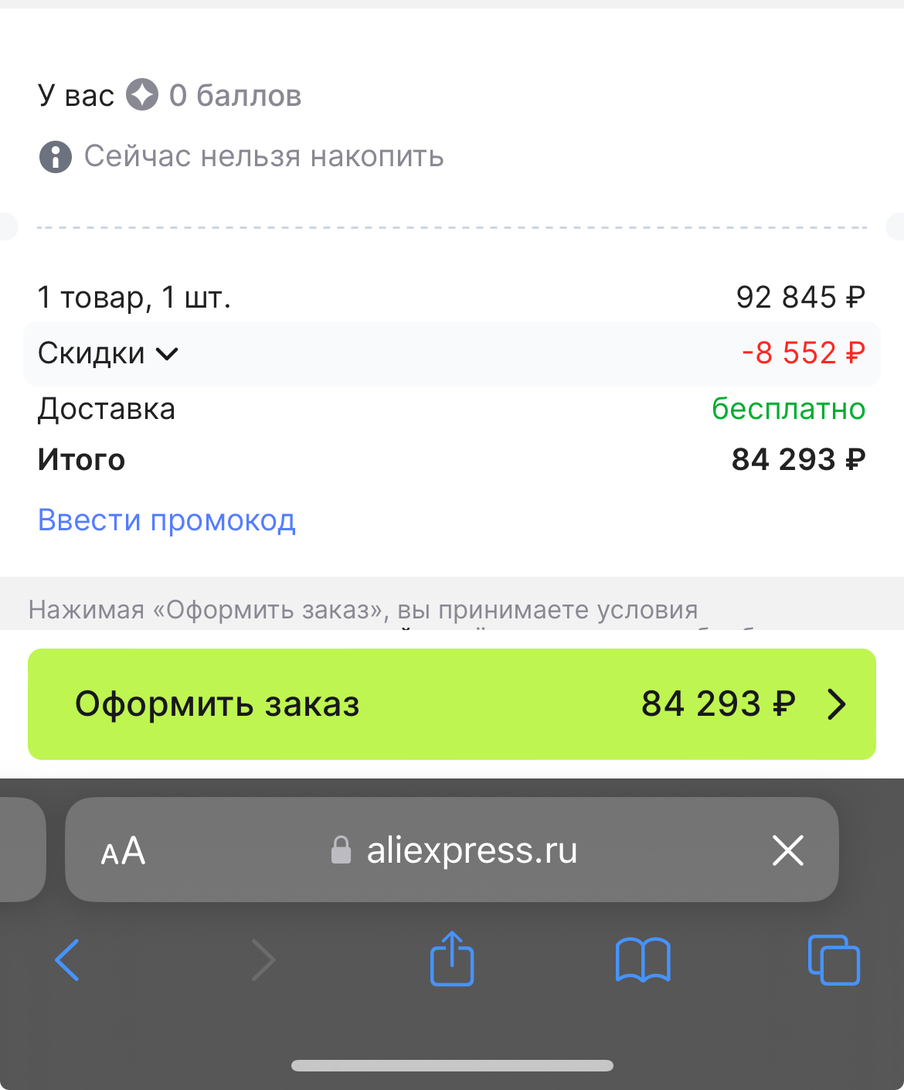Open Safari bookmarks
The image size is (904, 1090).
click(x=642, y=960)
